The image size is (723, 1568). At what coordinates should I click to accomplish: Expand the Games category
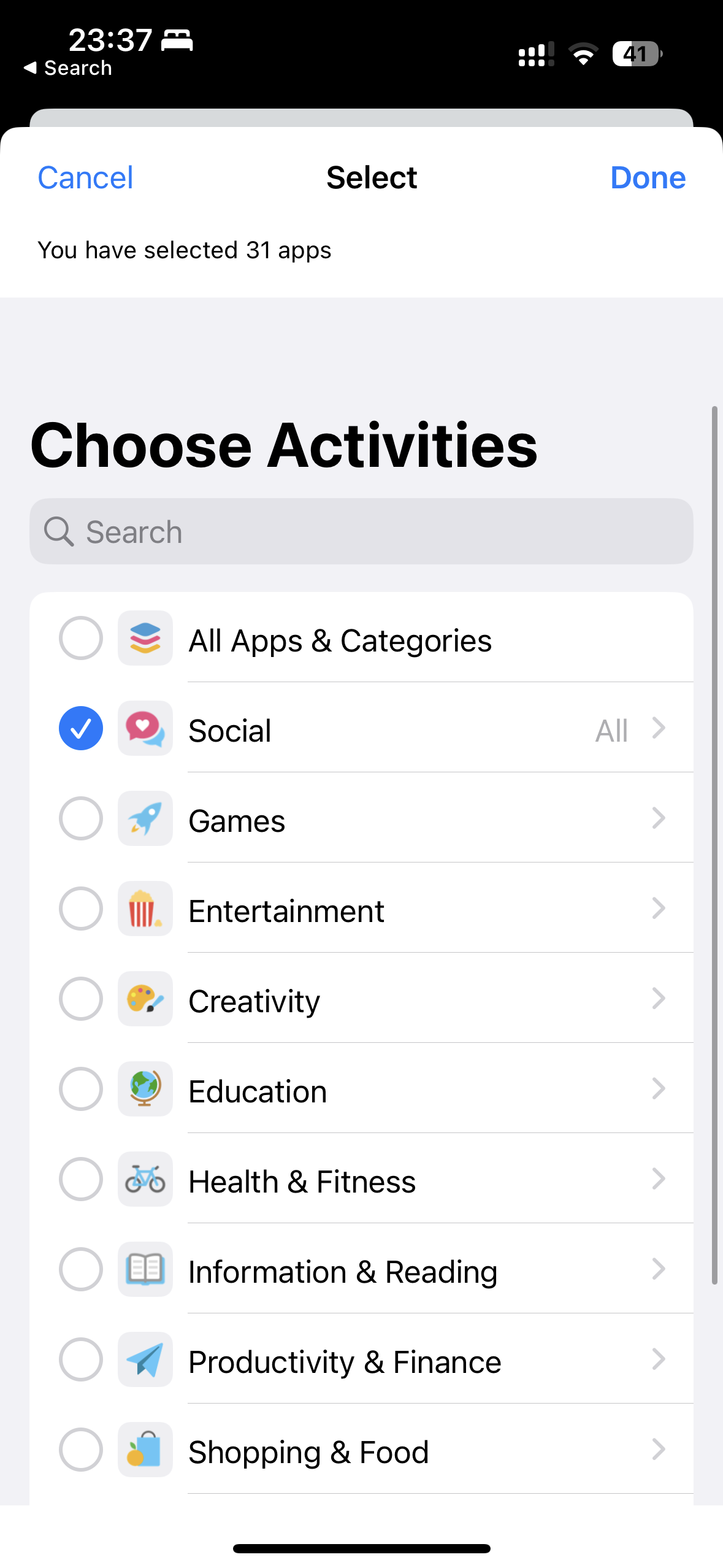[658, 818]
